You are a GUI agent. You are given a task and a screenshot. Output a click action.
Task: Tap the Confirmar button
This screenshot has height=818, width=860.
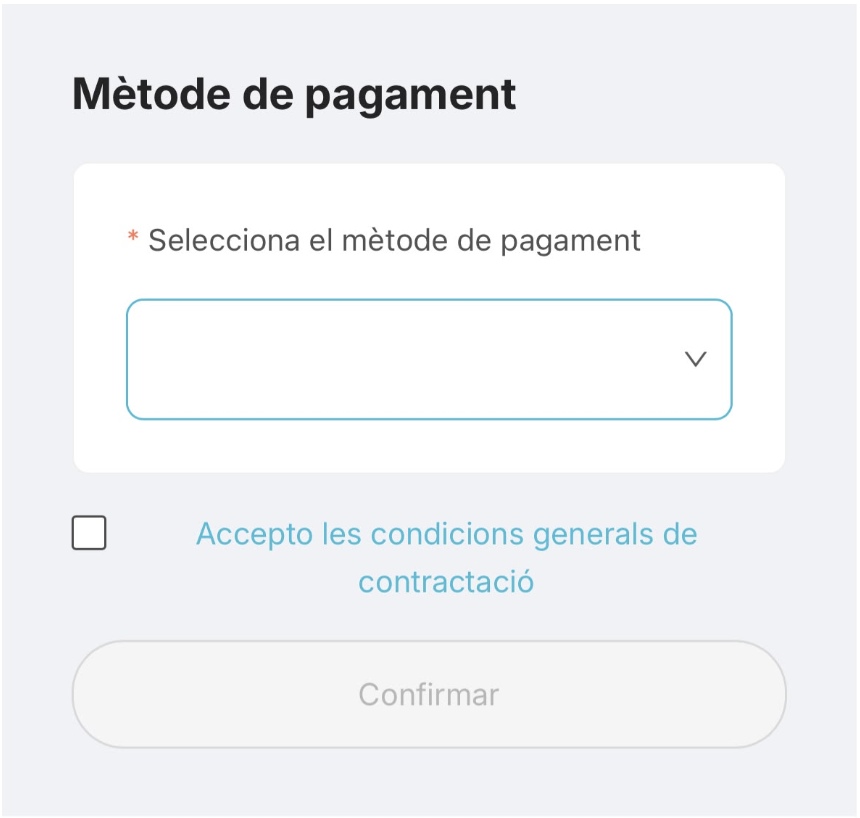point(429,694)
